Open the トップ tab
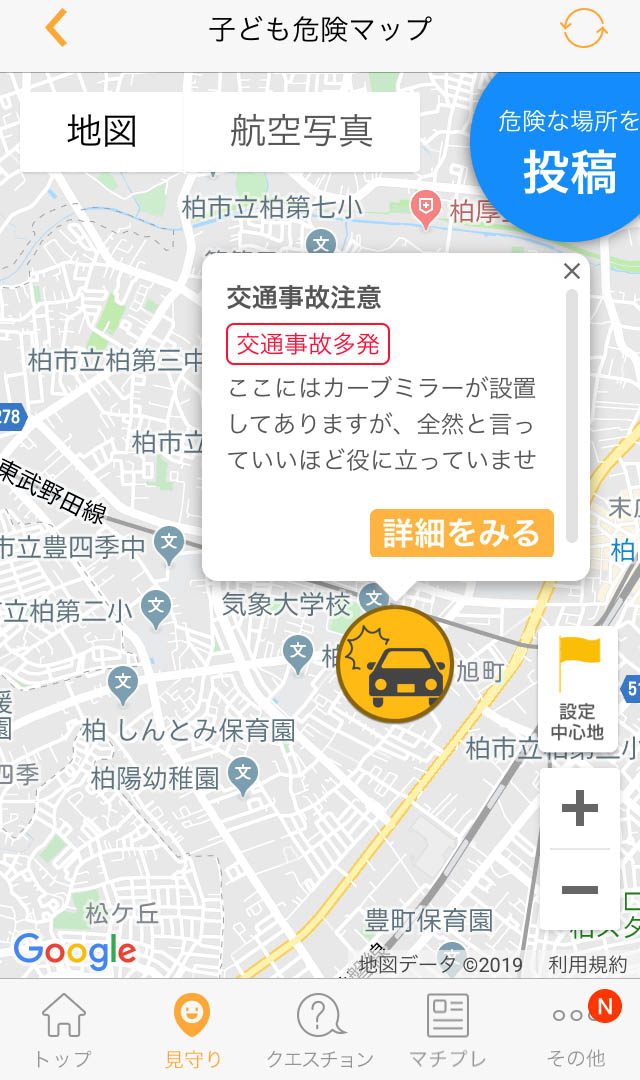This screenshot has height=1080, width=640. click(63, 1030)
